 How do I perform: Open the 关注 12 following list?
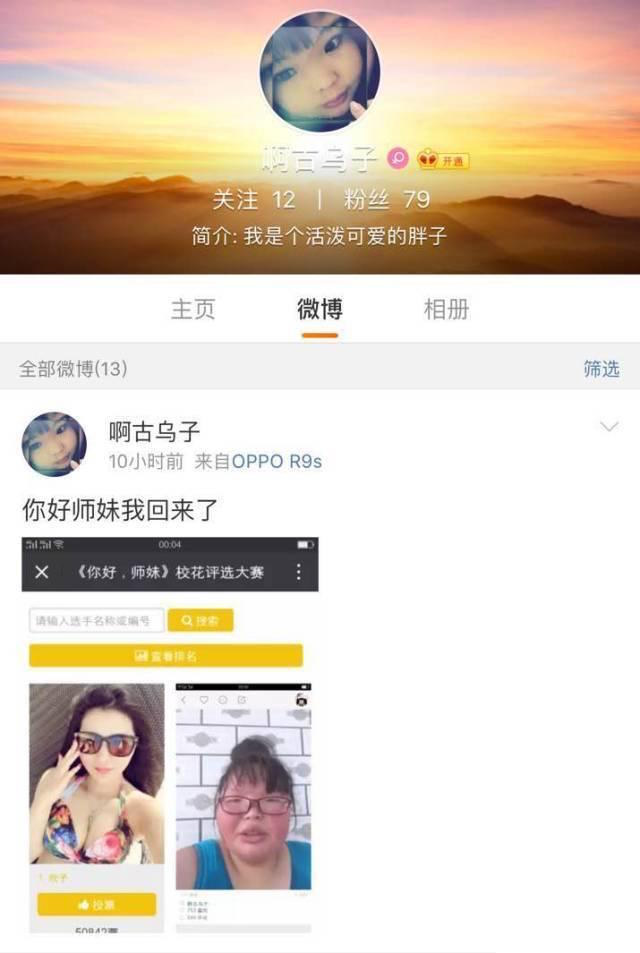(x=254, y=200)
